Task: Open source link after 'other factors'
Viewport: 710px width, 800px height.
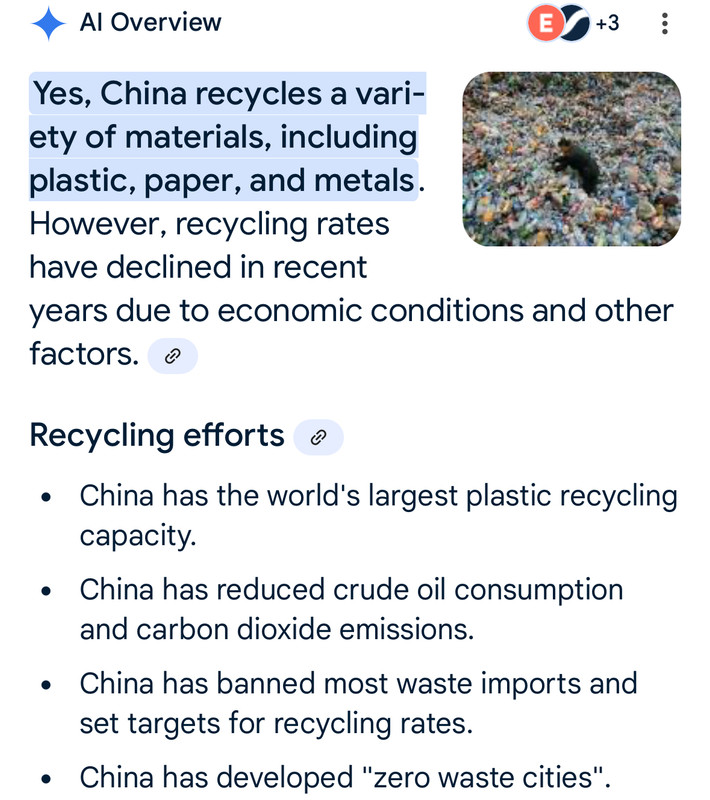Action: coord(172,356)
